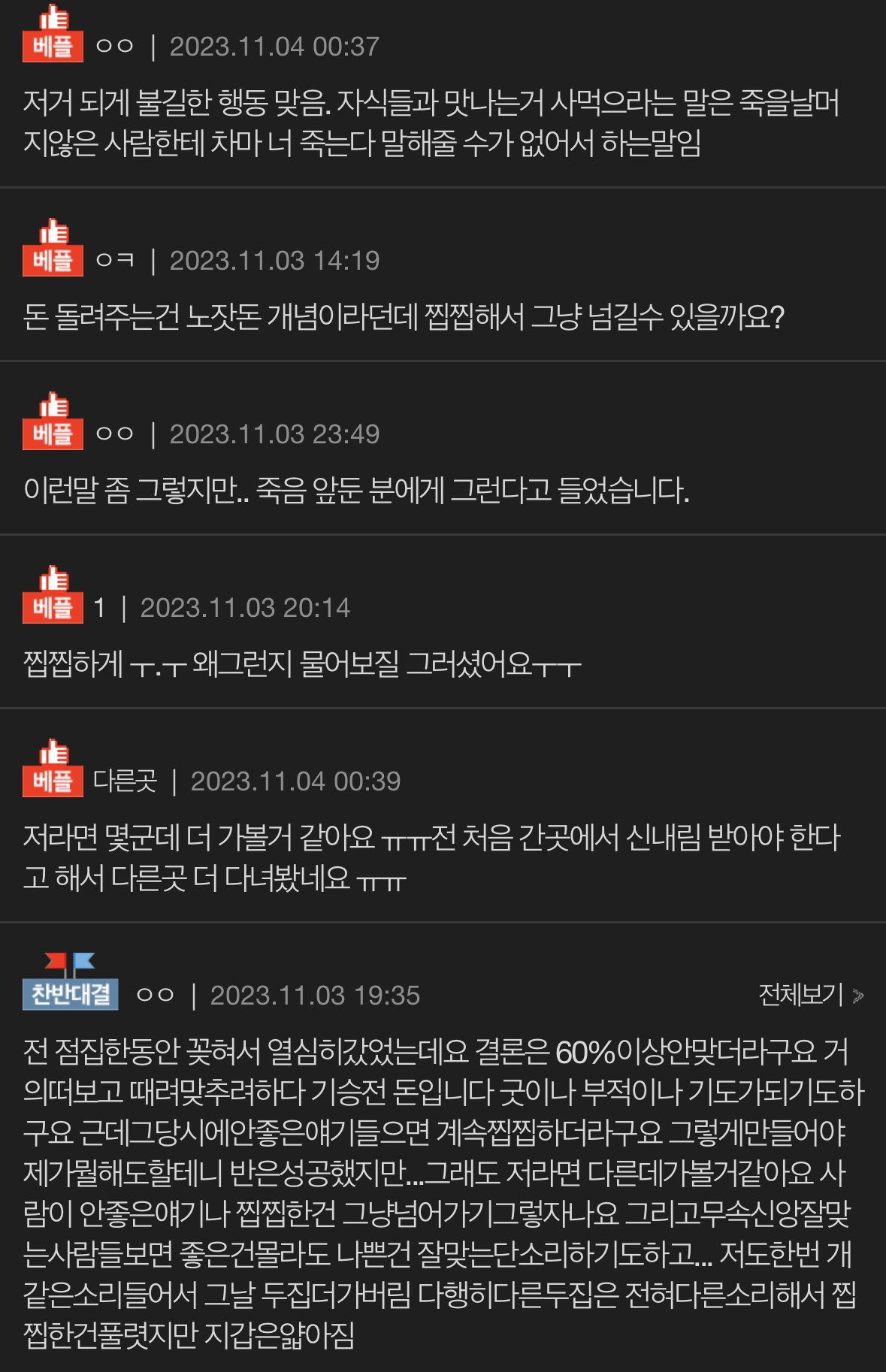Image resolution: width=886 pixels, height=1372 pixels.
Task: Open 전체보기 to view full comment
Action: tap(810, 995)
